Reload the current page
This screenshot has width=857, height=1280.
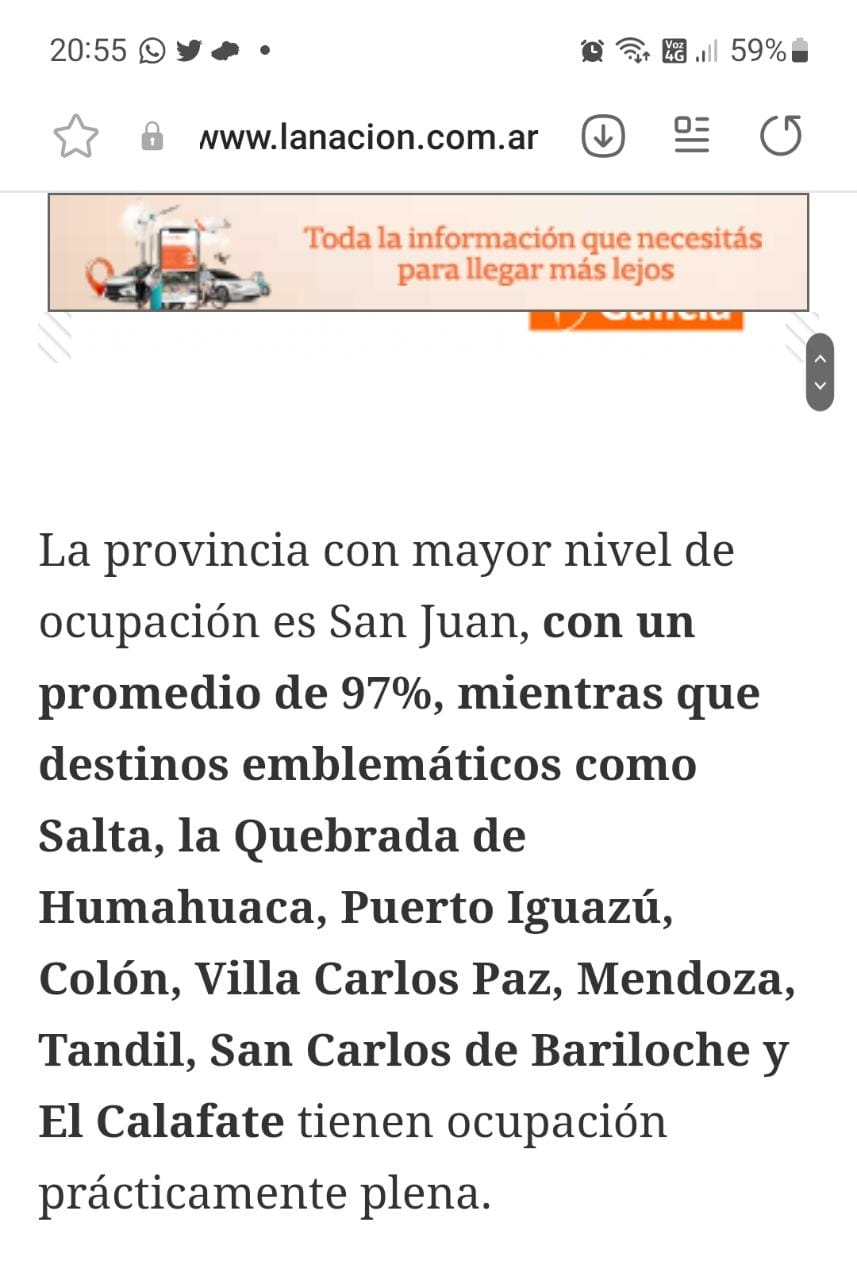tap(780, 136)
